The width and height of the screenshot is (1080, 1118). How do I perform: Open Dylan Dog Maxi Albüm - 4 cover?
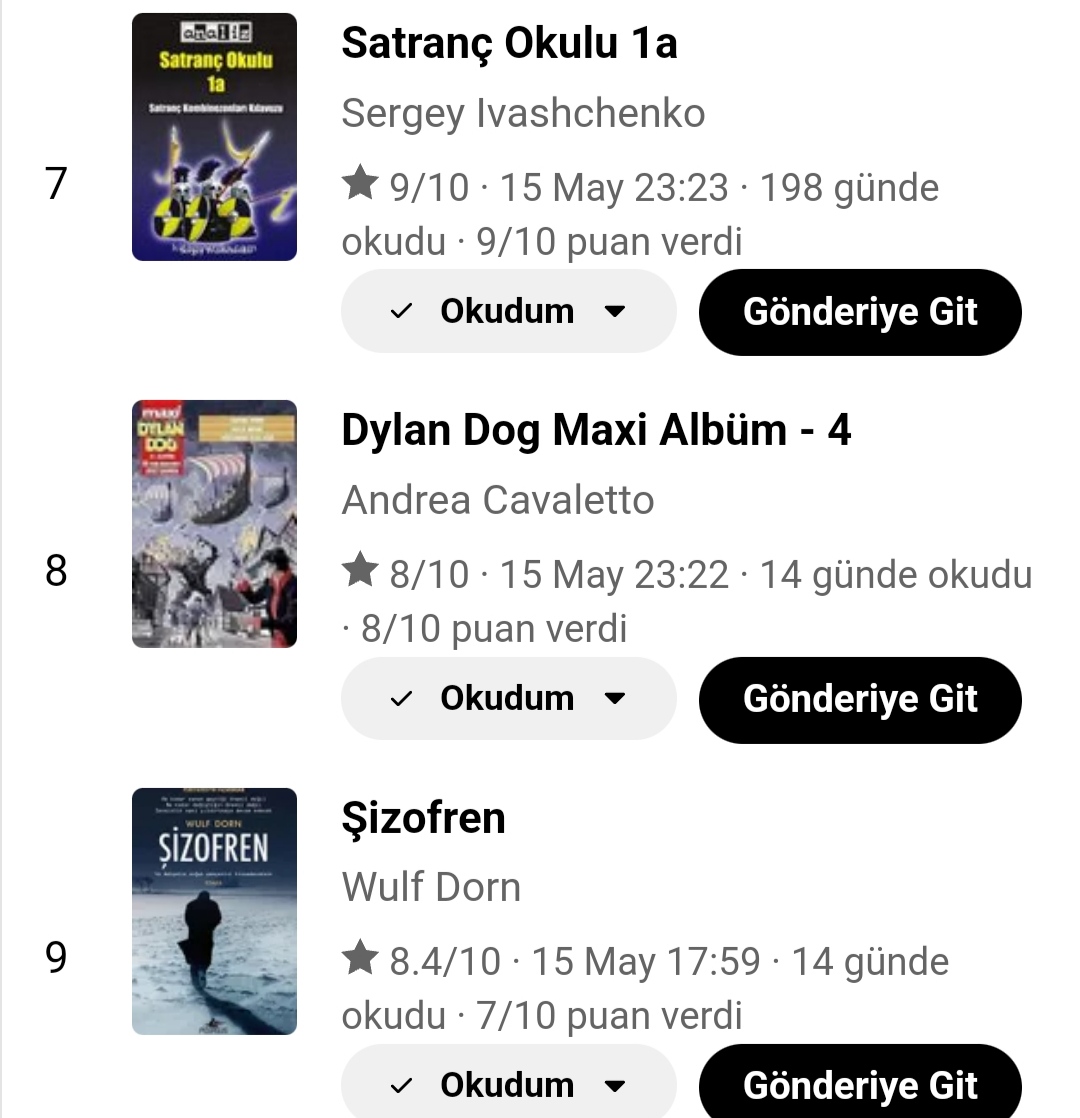point(214,524)
